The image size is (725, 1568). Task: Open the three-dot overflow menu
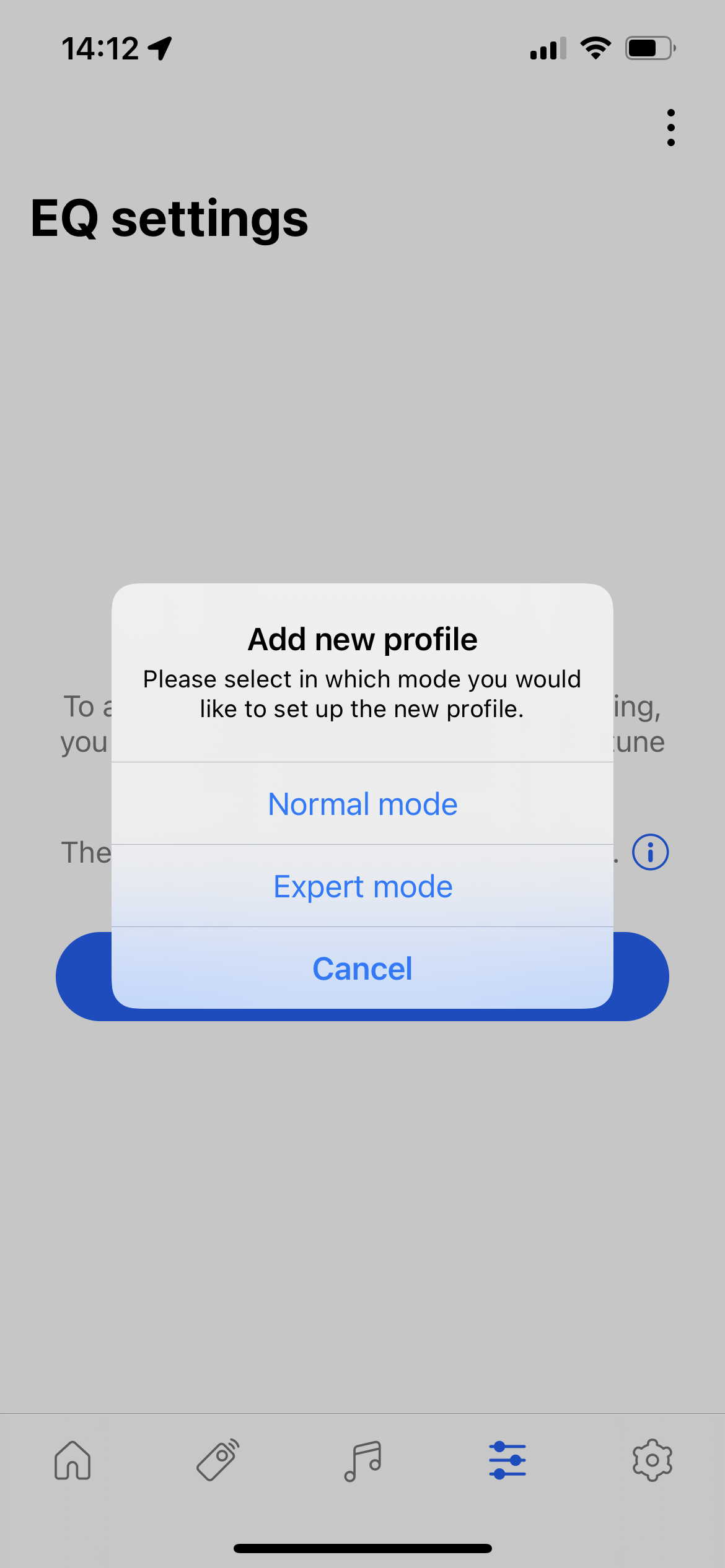tap(670, 128)
